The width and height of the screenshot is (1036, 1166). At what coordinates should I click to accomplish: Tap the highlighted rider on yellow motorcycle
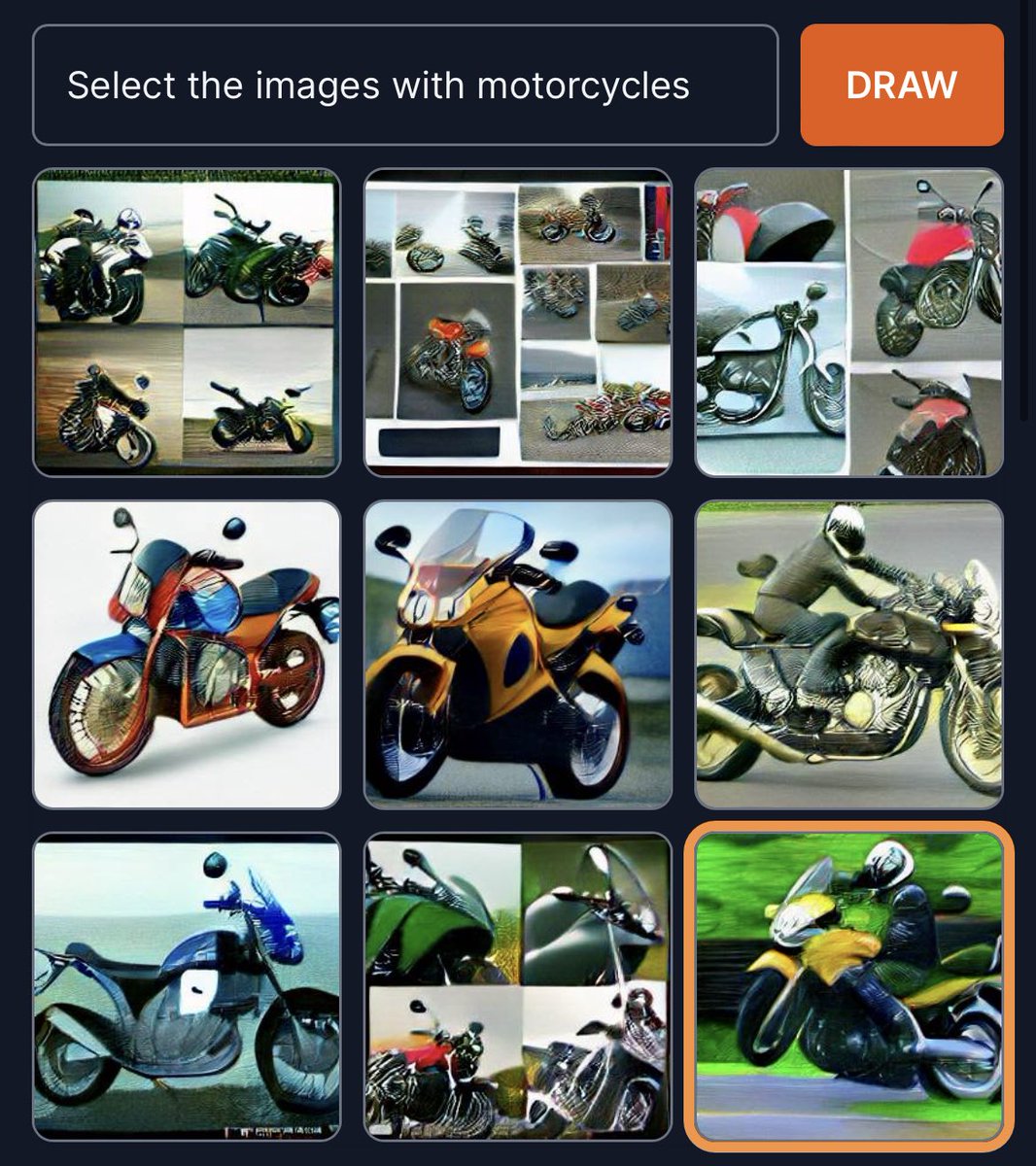tap(848, 985)
